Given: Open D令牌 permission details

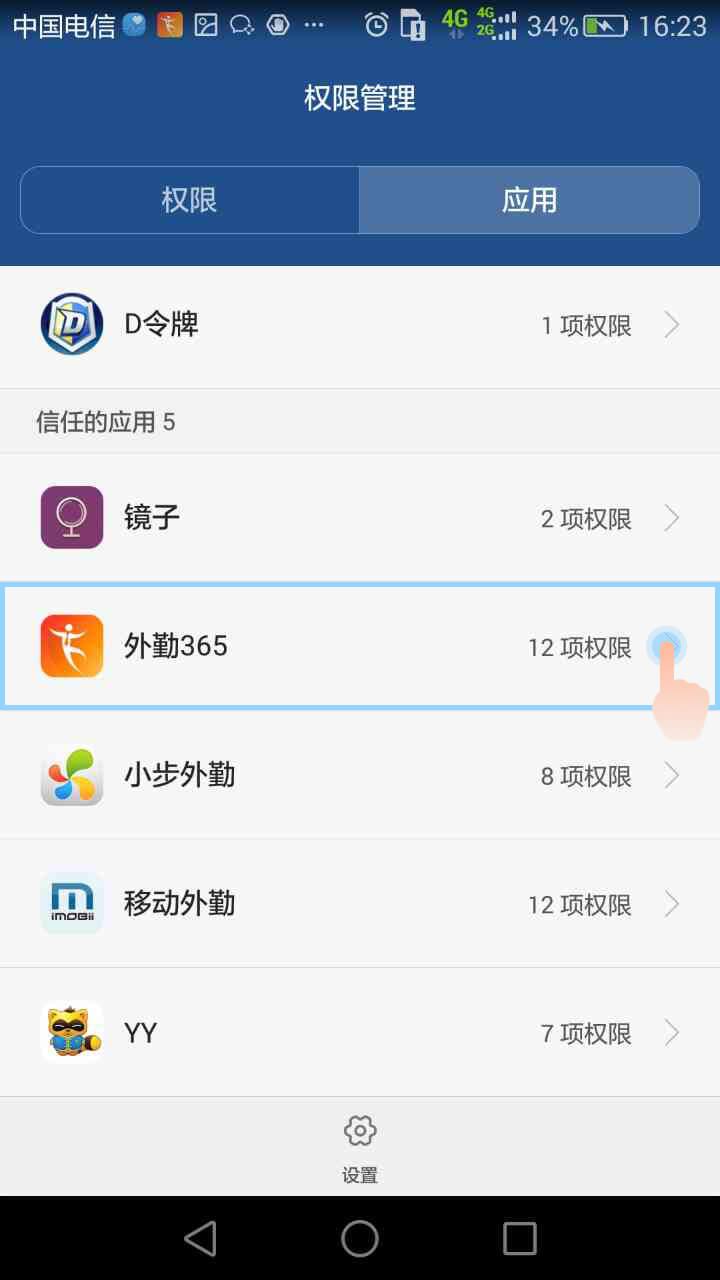Looking at the screenshot, I should click(360, 325).
